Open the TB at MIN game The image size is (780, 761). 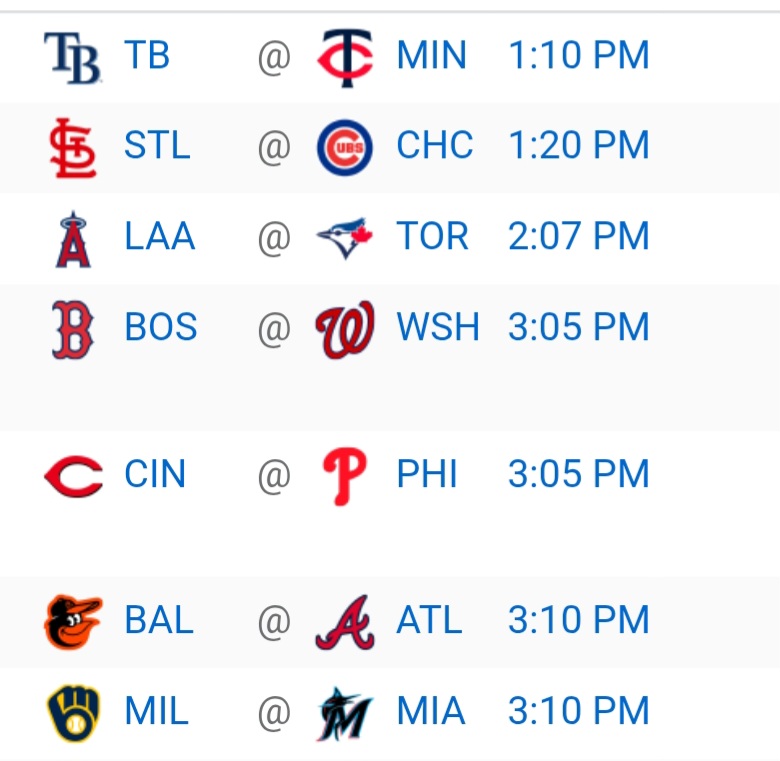click(x=390, y=56)
